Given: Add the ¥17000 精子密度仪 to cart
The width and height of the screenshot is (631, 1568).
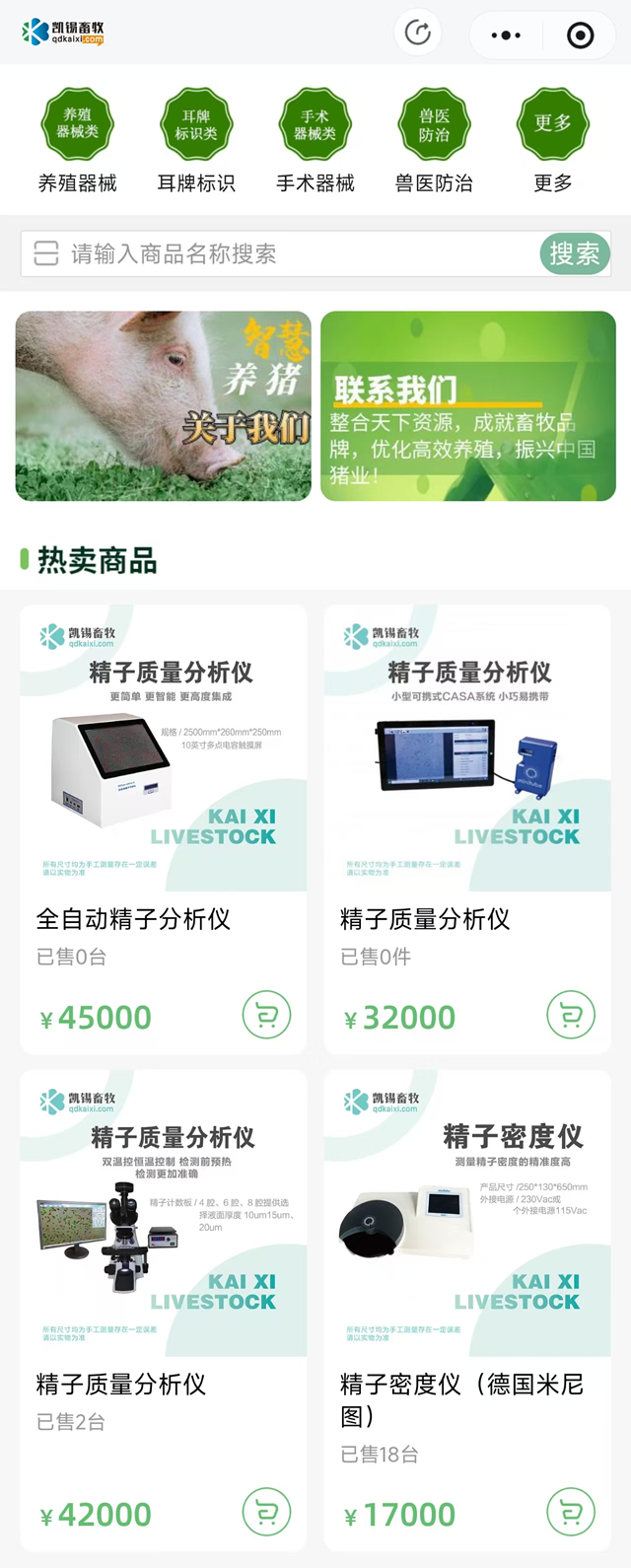Looking at the screenshot, I should click(571, 1512).
